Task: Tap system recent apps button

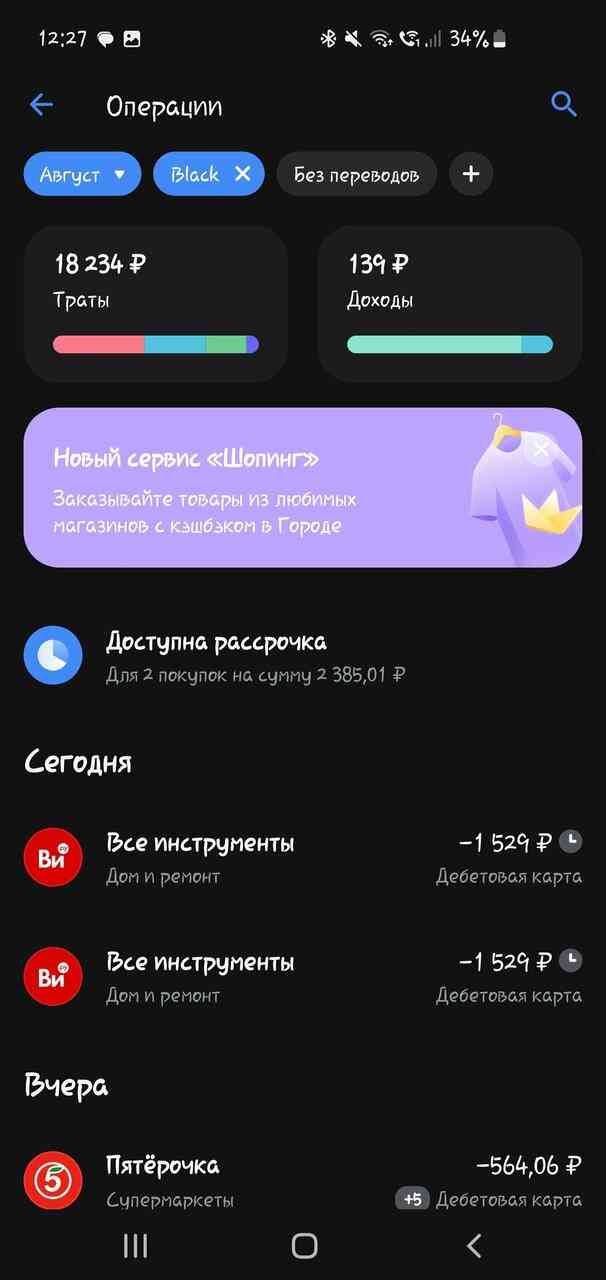Action: click(135, 1245)
